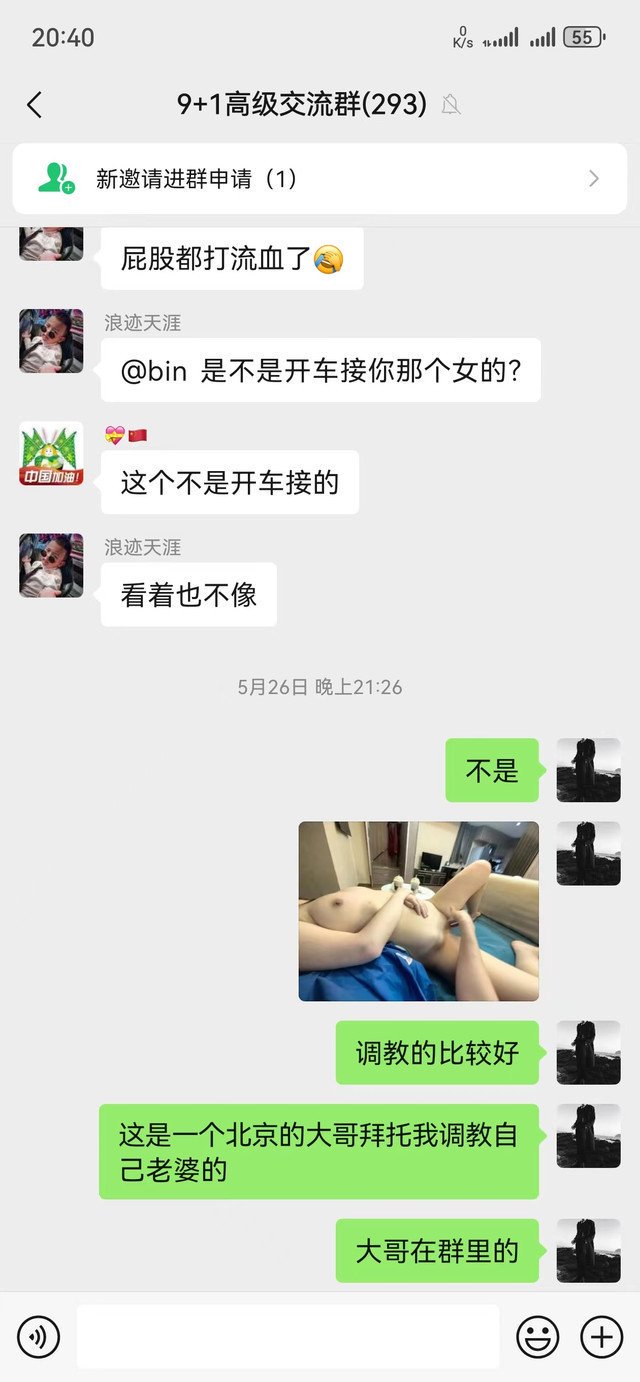Tap own avatar next to 不是 message
This screenshot has width=640, height=1382.
tap(588, 770)
